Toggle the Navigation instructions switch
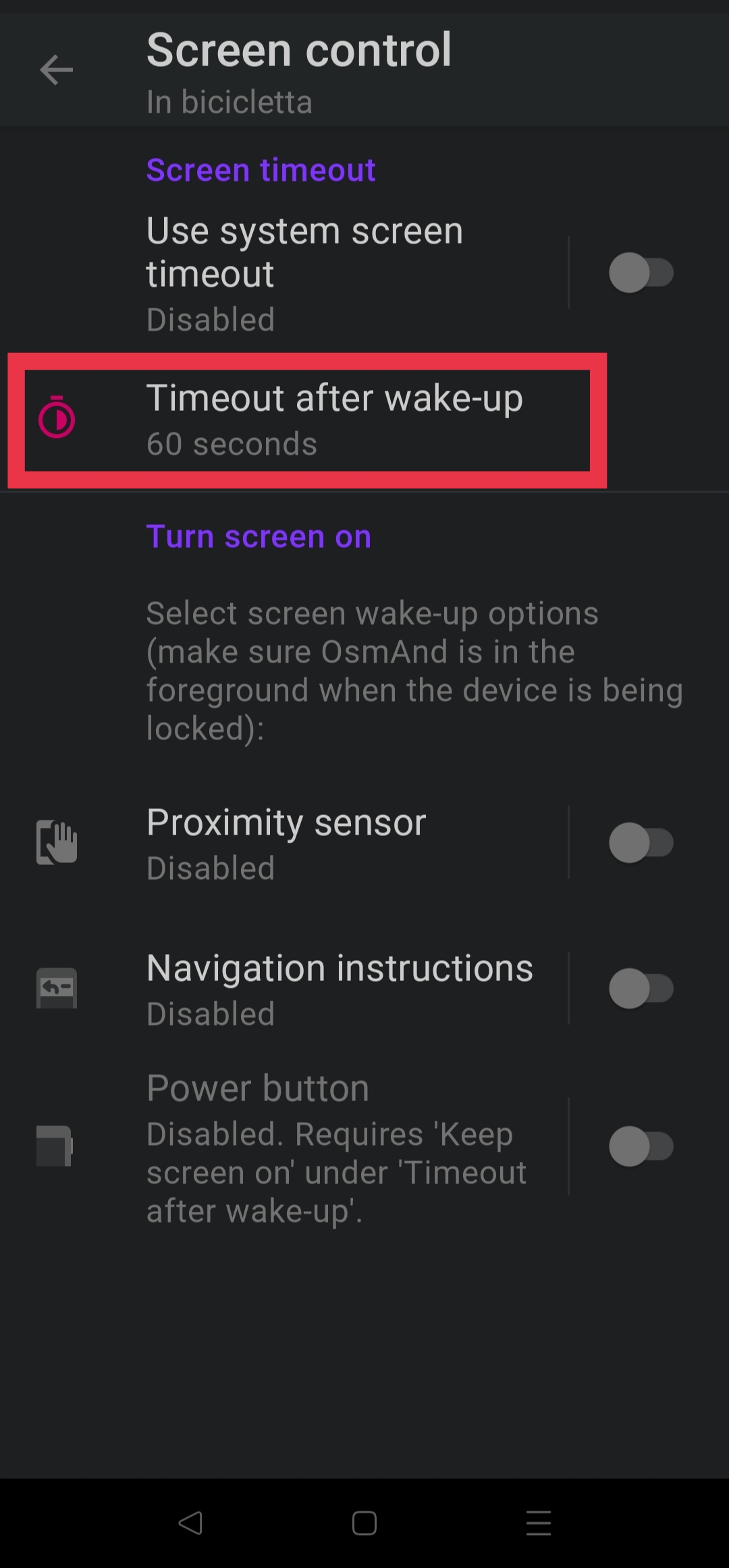The height and width of the screenshot is (1568, 729). (x=640, y=988)
